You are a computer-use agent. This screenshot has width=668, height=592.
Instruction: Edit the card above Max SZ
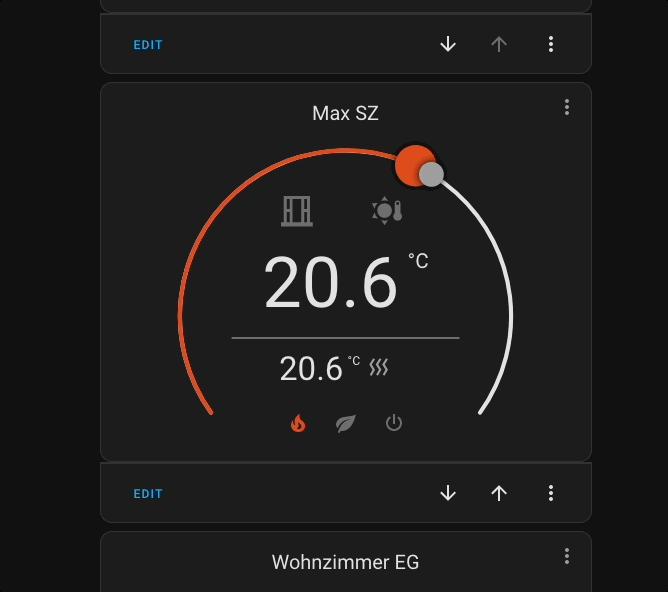point(148,44)
